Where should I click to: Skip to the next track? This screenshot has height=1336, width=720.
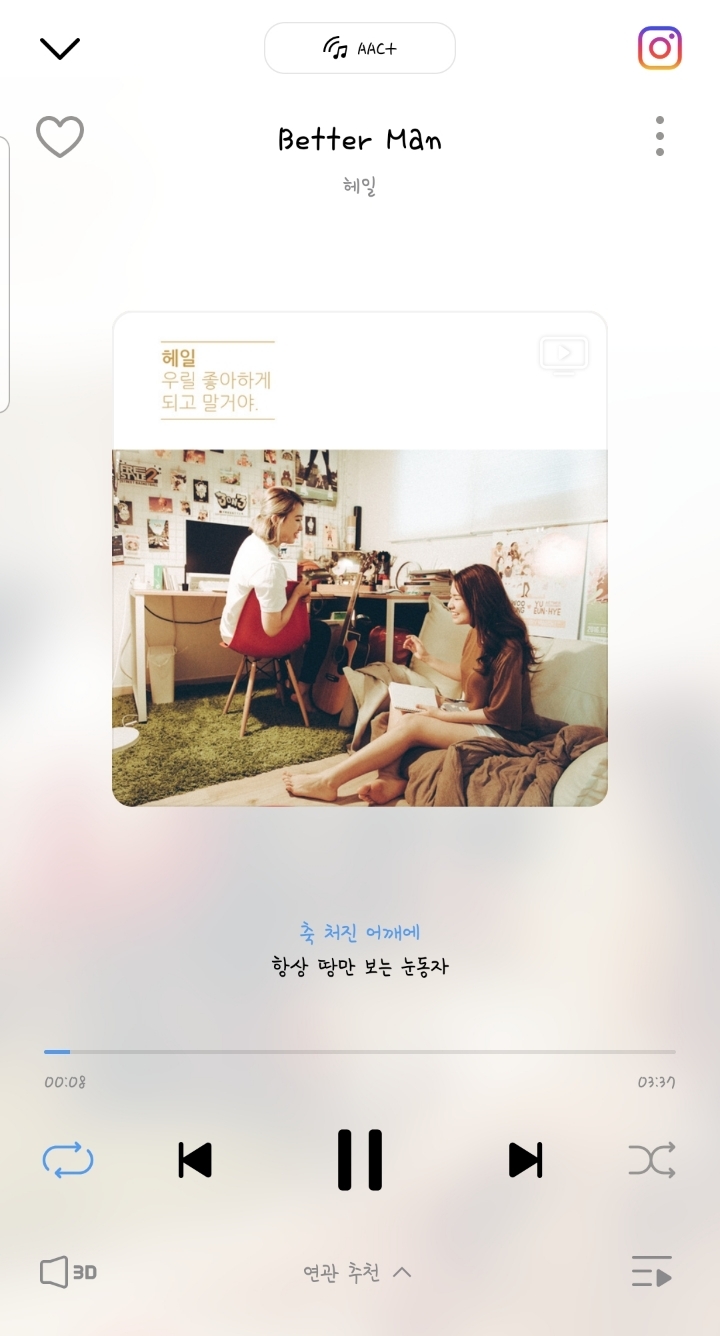pos(525,1160)
